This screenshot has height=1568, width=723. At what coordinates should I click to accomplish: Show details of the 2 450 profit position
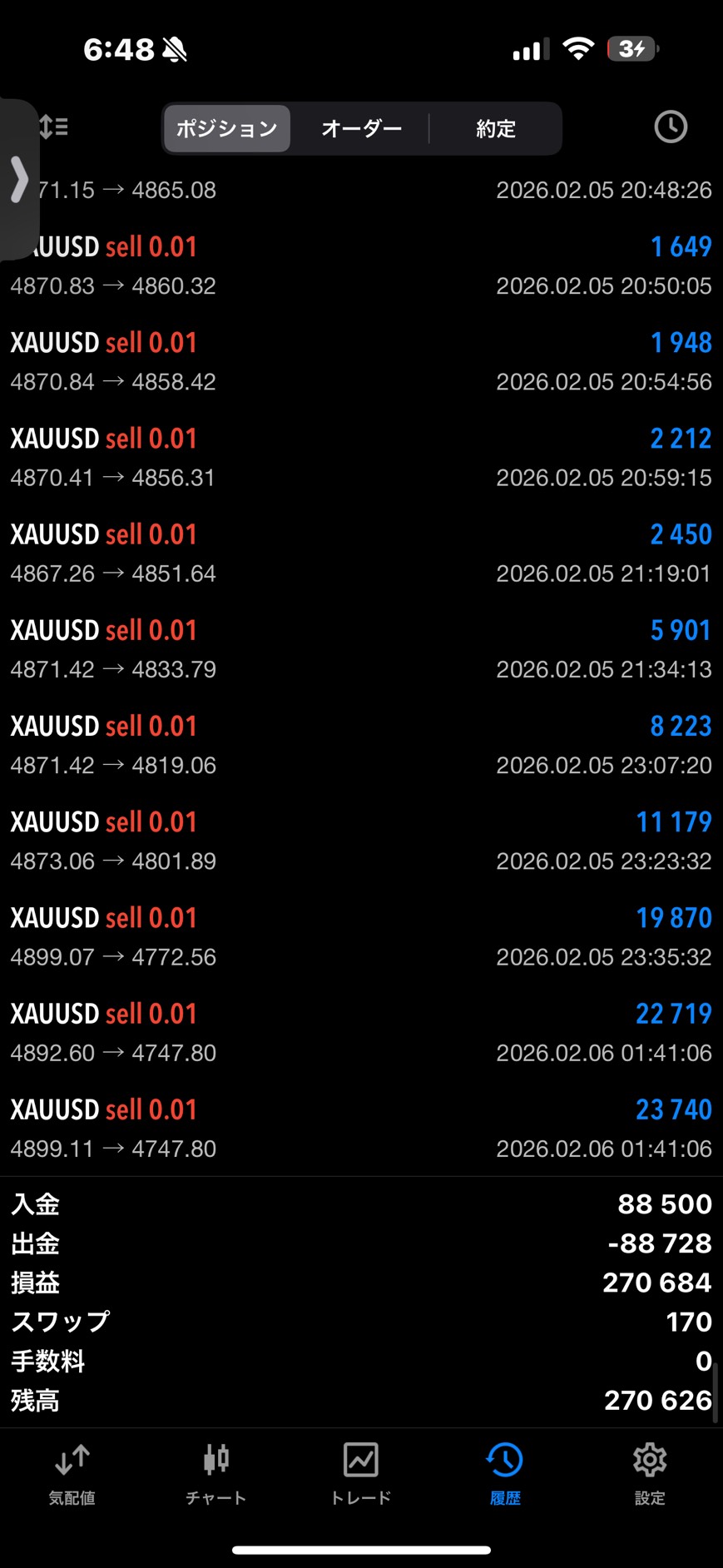pyautogui.click(x=361, y=553)
